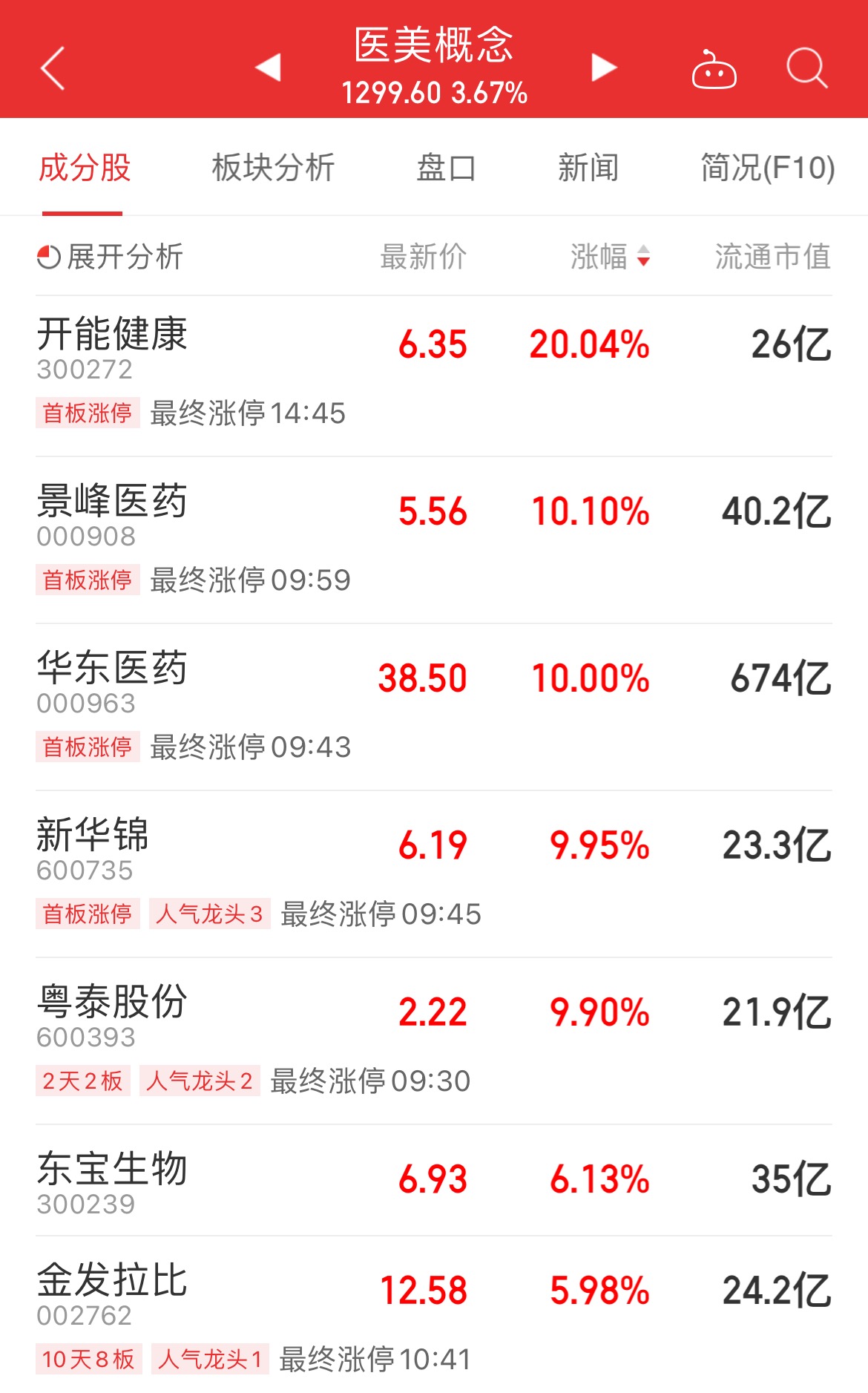
Task: View details for 粤泰股份 600393
Action: pyautogui.click(x=434, y=1041)
